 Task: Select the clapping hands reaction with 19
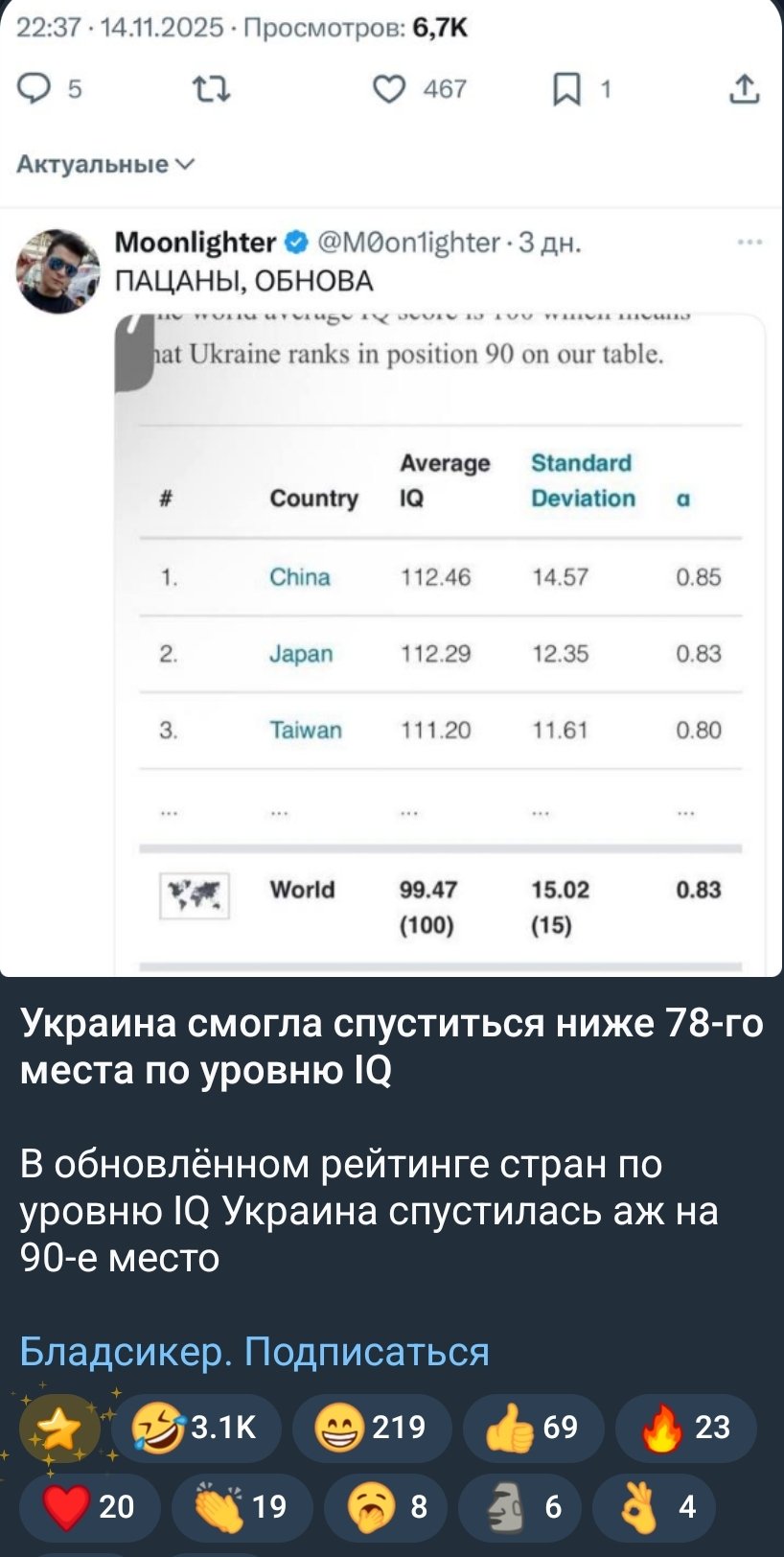tap(242, 1507)
